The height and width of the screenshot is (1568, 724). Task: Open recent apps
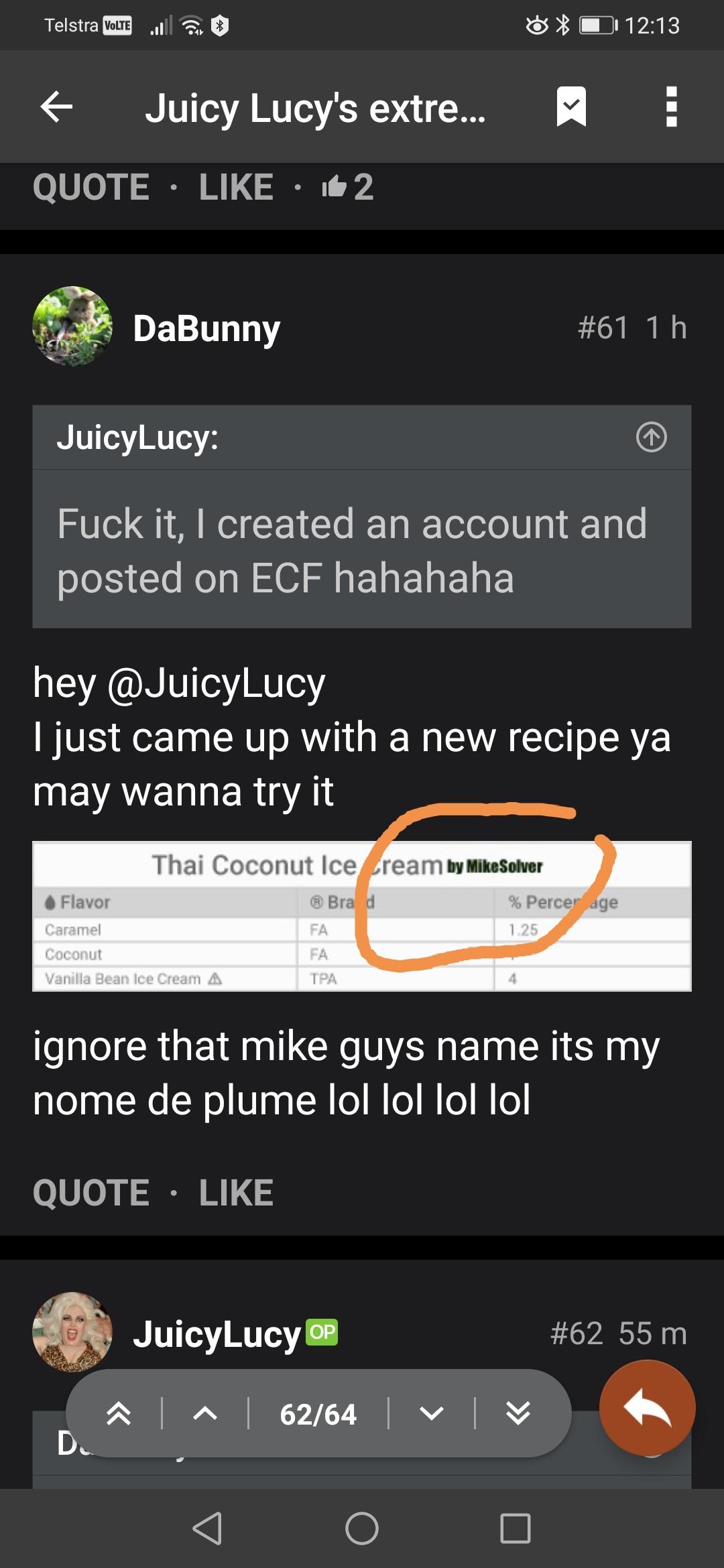pos(515,1528)
